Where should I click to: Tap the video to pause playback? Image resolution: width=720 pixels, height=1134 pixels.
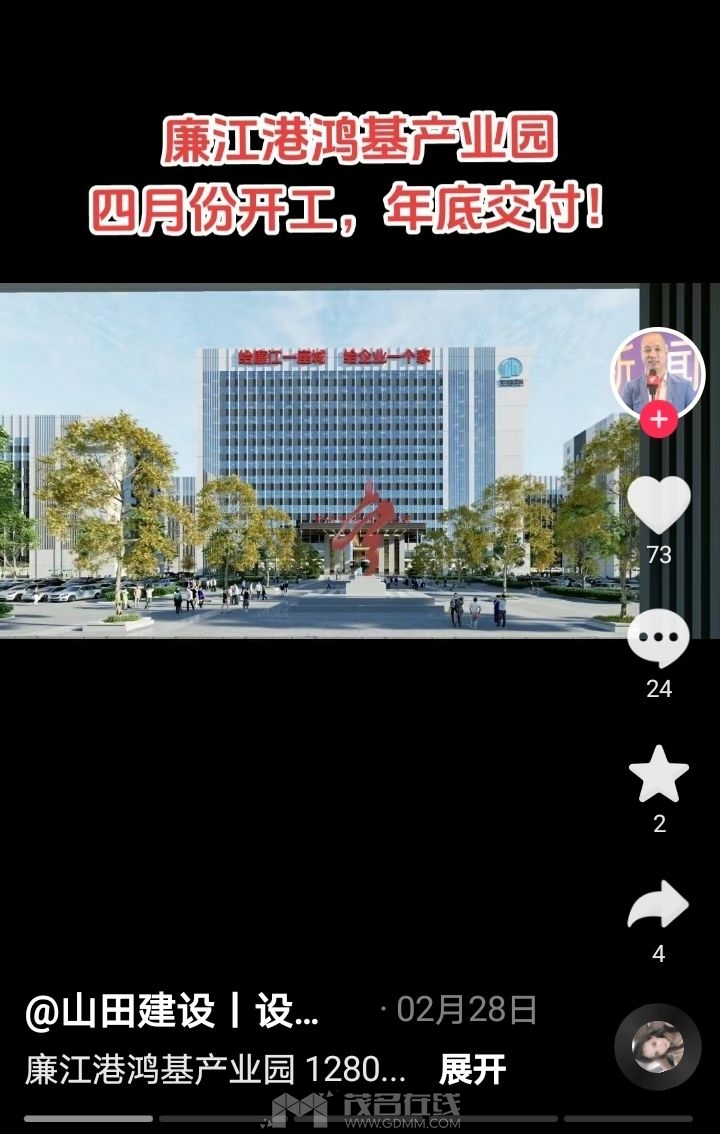point(318,462)
